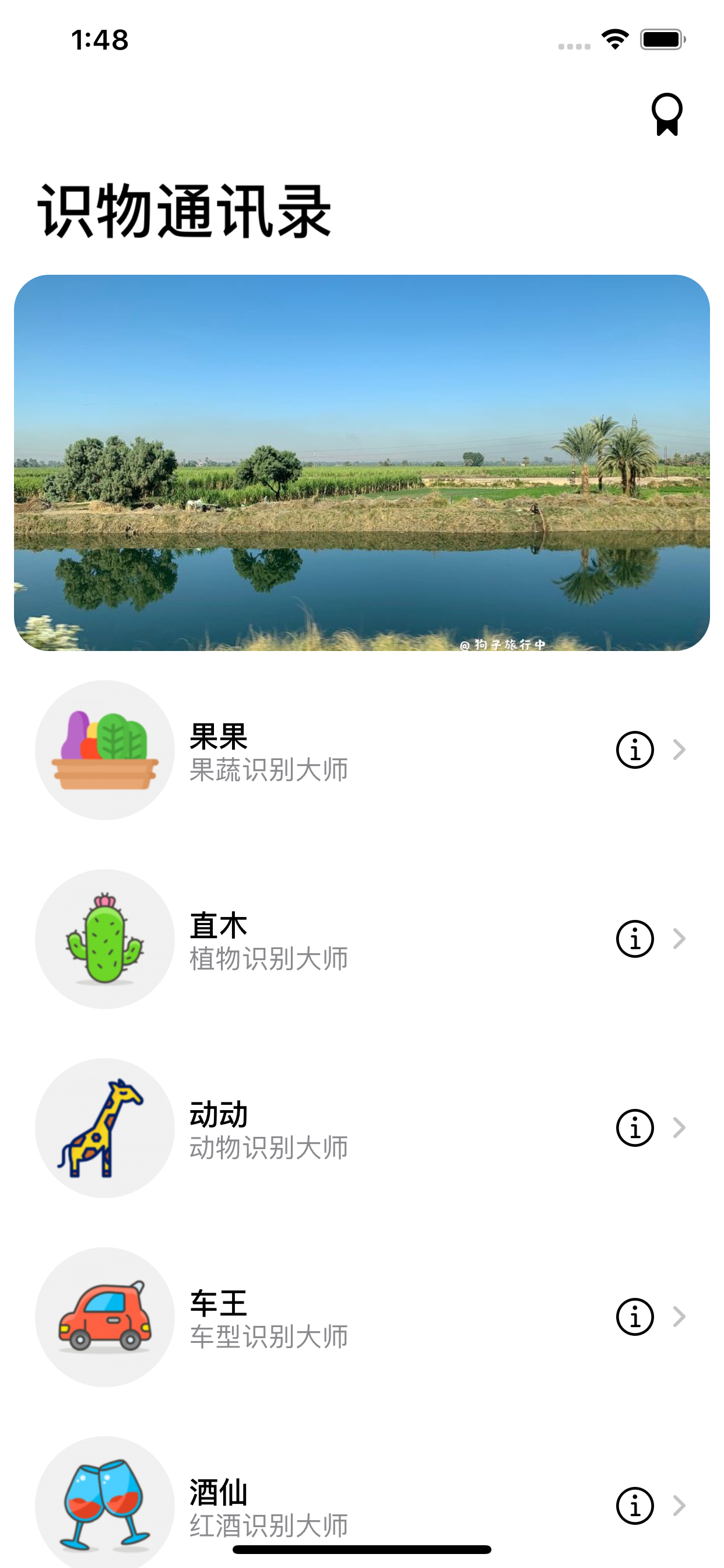Open the 车王 车型识别大师 row
Image resolution: width=724 pixels, height=1568 pixels.
[362, 1317]
